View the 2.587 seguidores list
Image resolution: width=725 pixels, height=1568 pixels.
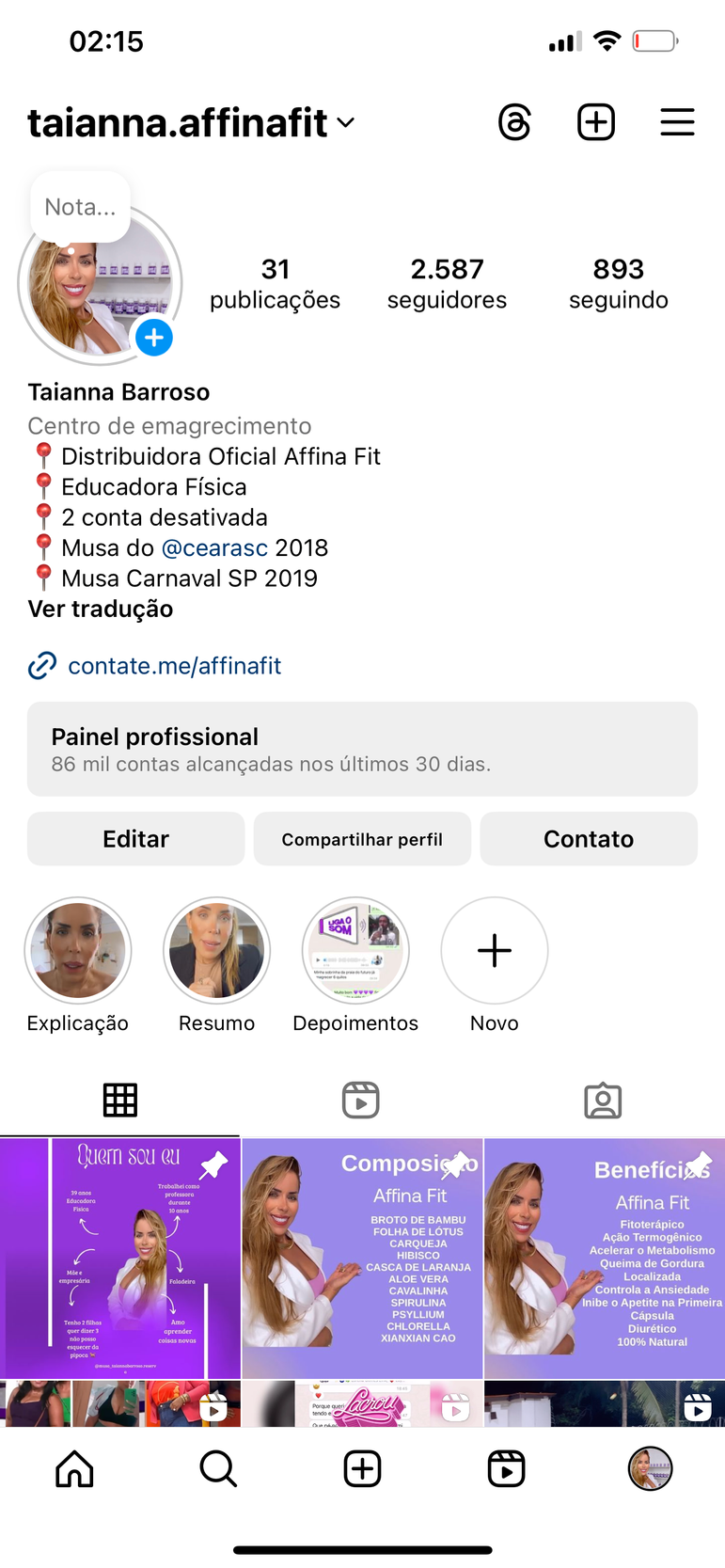[447, 283]
